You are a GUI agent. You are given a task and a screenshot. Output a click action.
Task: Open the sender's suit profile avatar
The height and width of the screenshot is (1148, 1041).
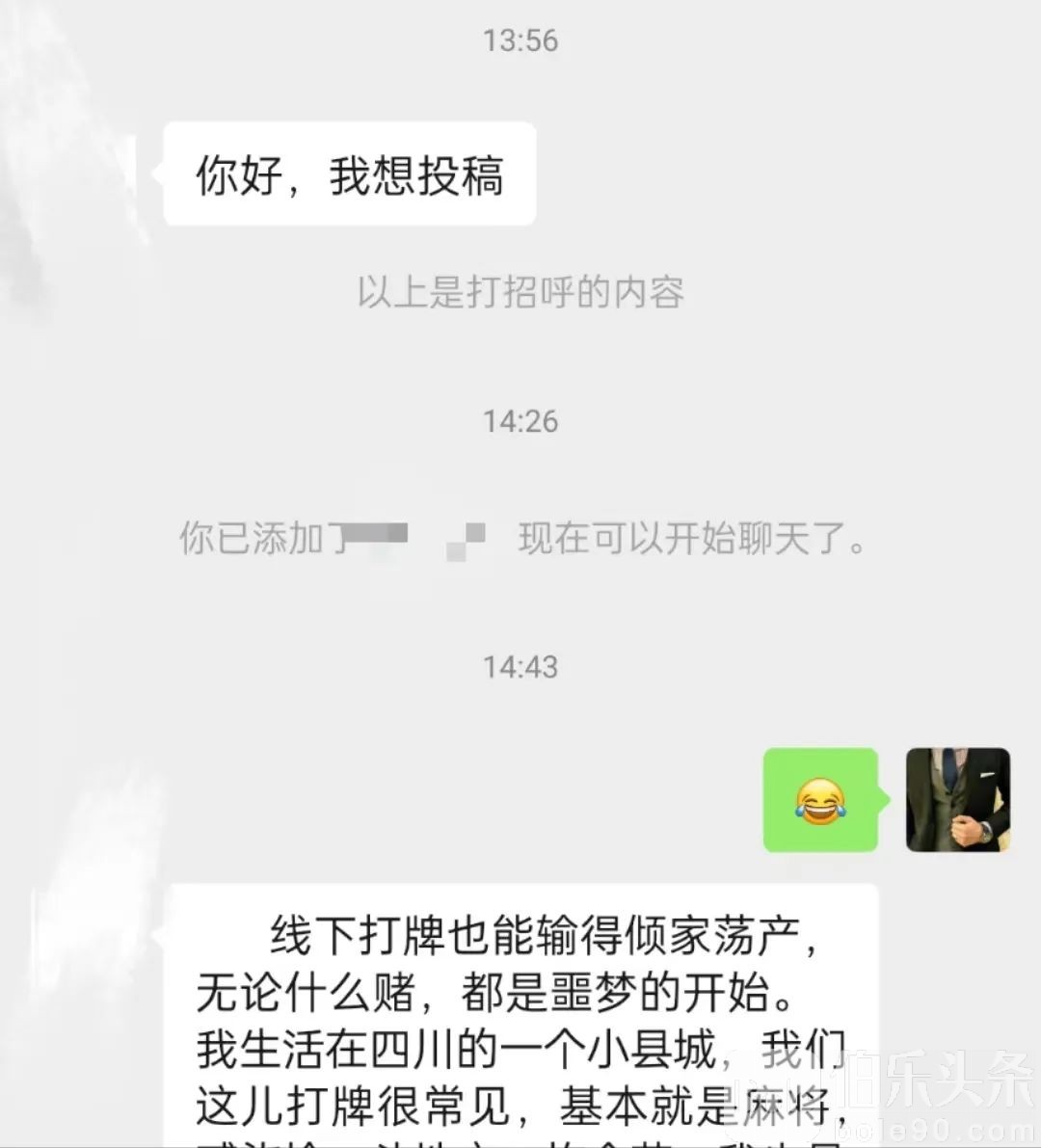[x=958, y=800]
